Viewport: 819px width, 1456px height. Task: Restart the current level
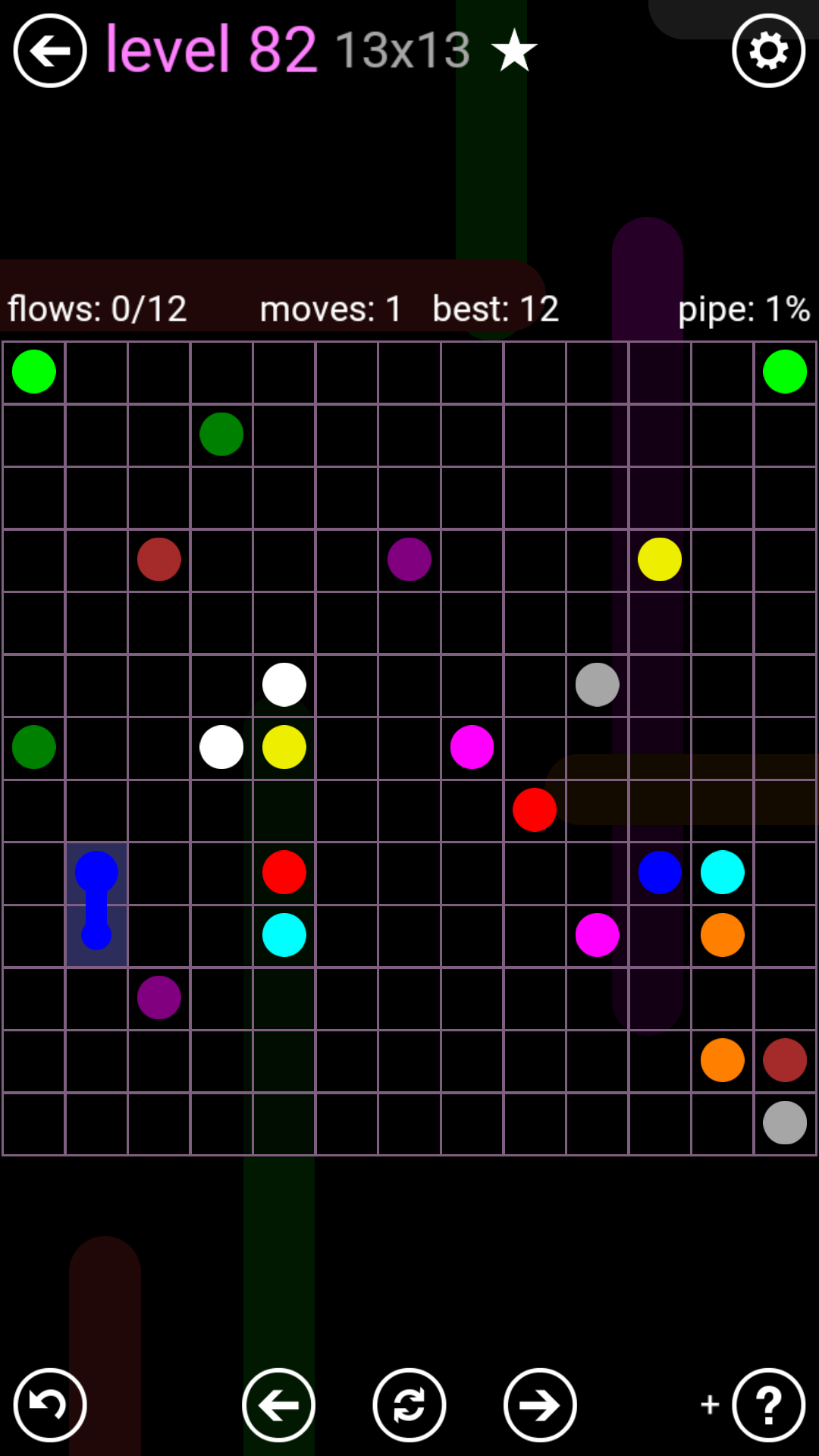(x=409, y=1404)
